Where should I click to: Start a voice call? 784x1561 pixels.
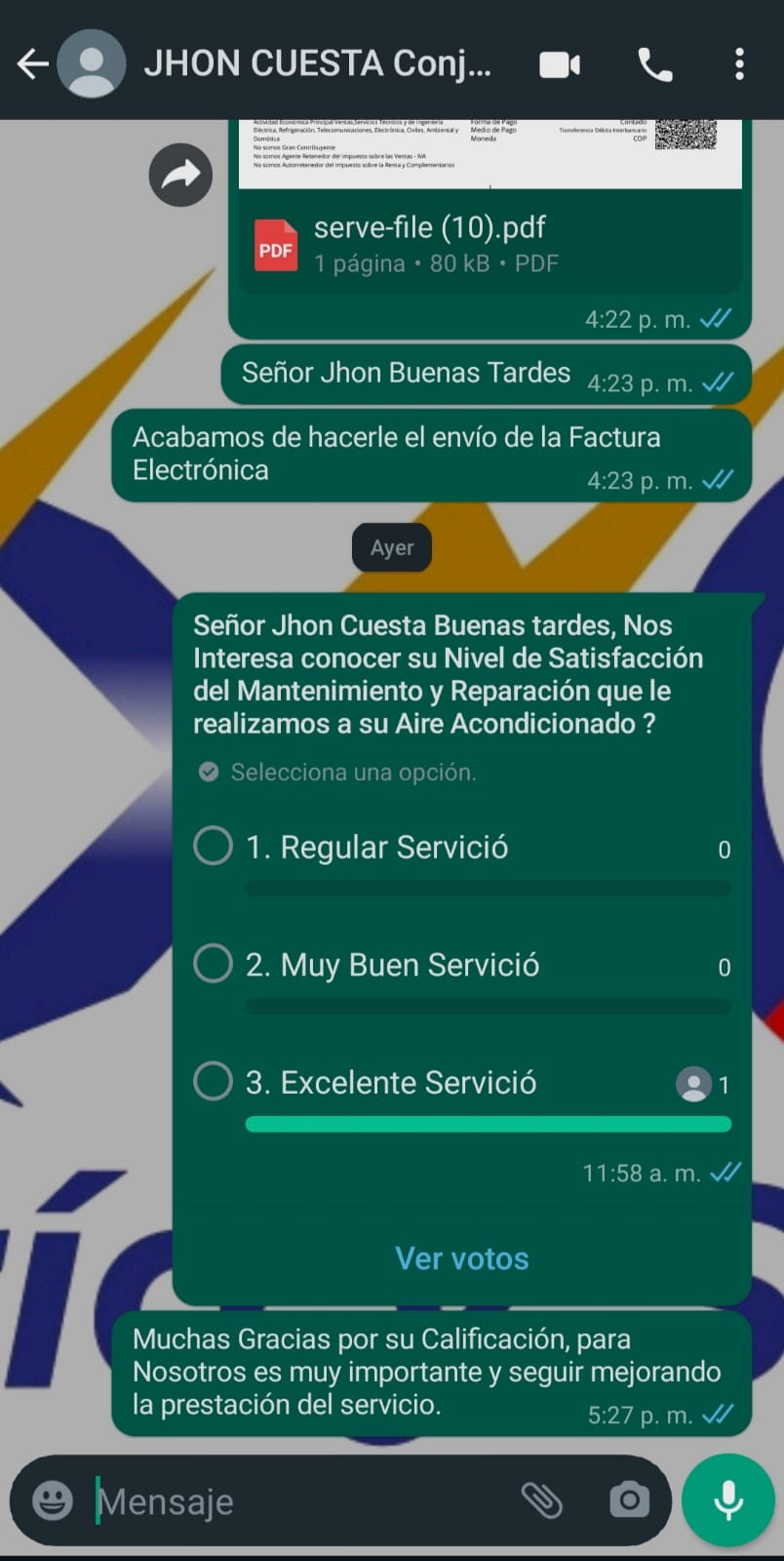coord(654,64)
